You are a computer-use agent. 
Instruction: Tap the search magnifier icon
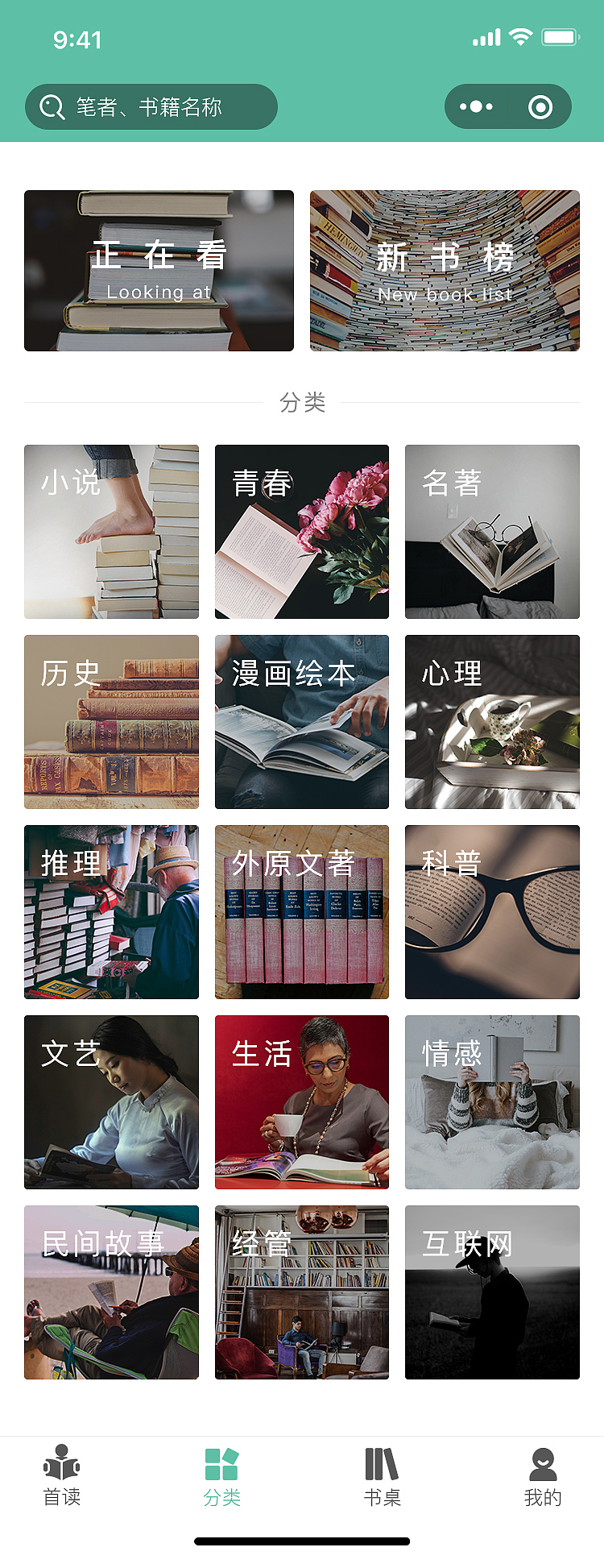(50, 106)
